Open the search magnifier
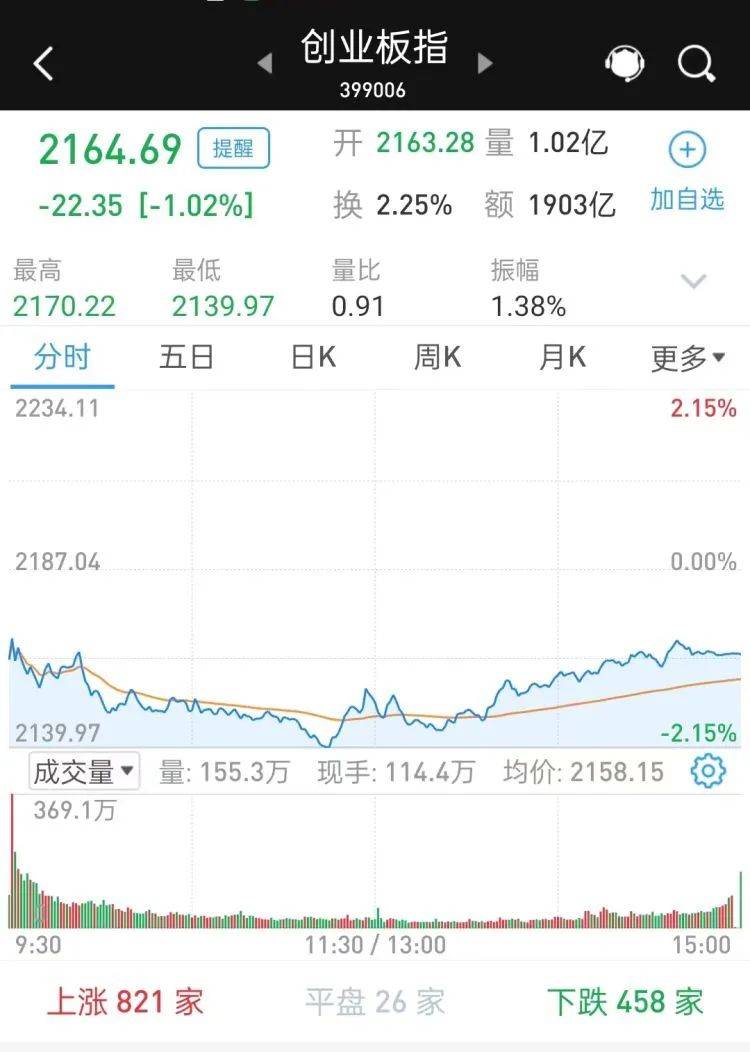Screen dimensions: 750x1052 tap(696, 64)
